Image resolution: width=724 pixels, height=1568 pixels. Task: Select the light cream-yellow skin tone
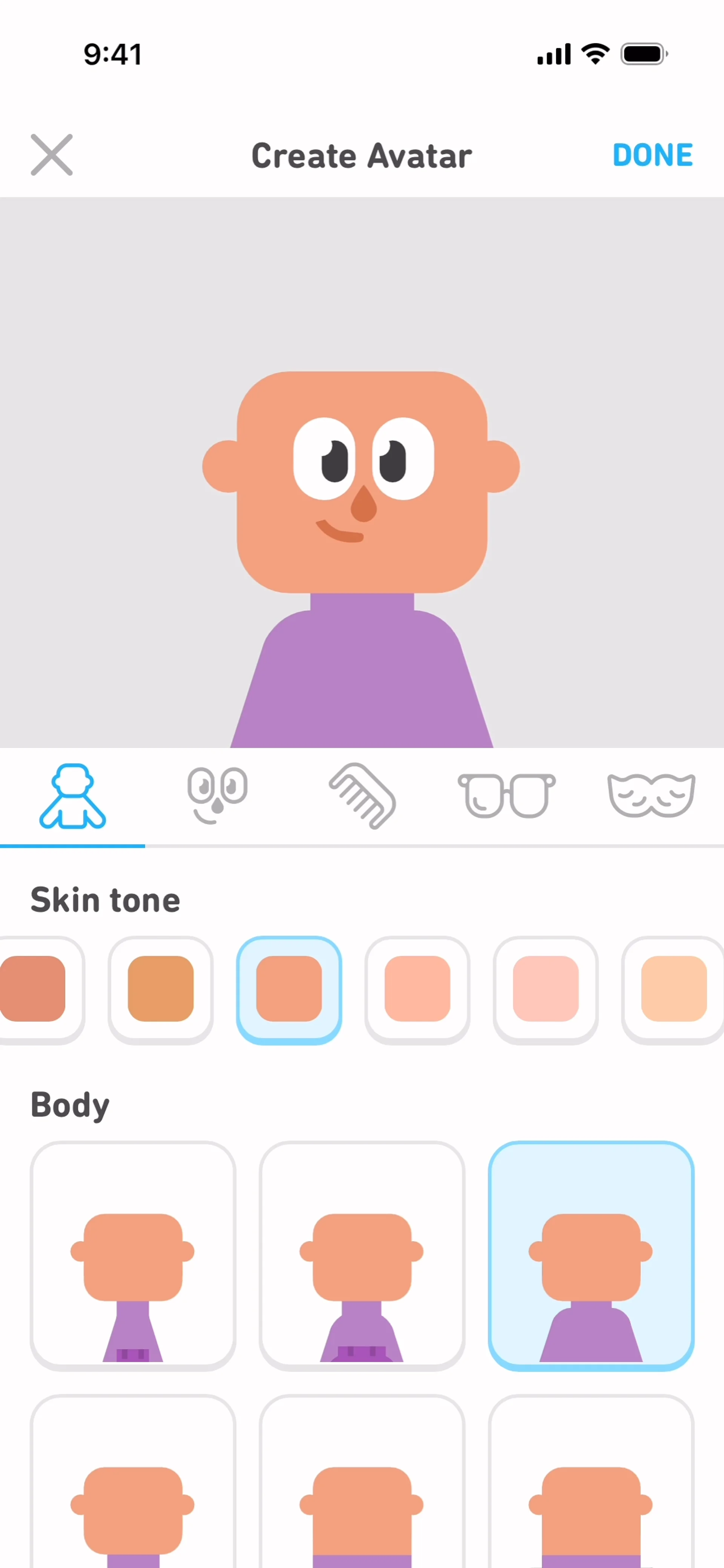(673, 989)
